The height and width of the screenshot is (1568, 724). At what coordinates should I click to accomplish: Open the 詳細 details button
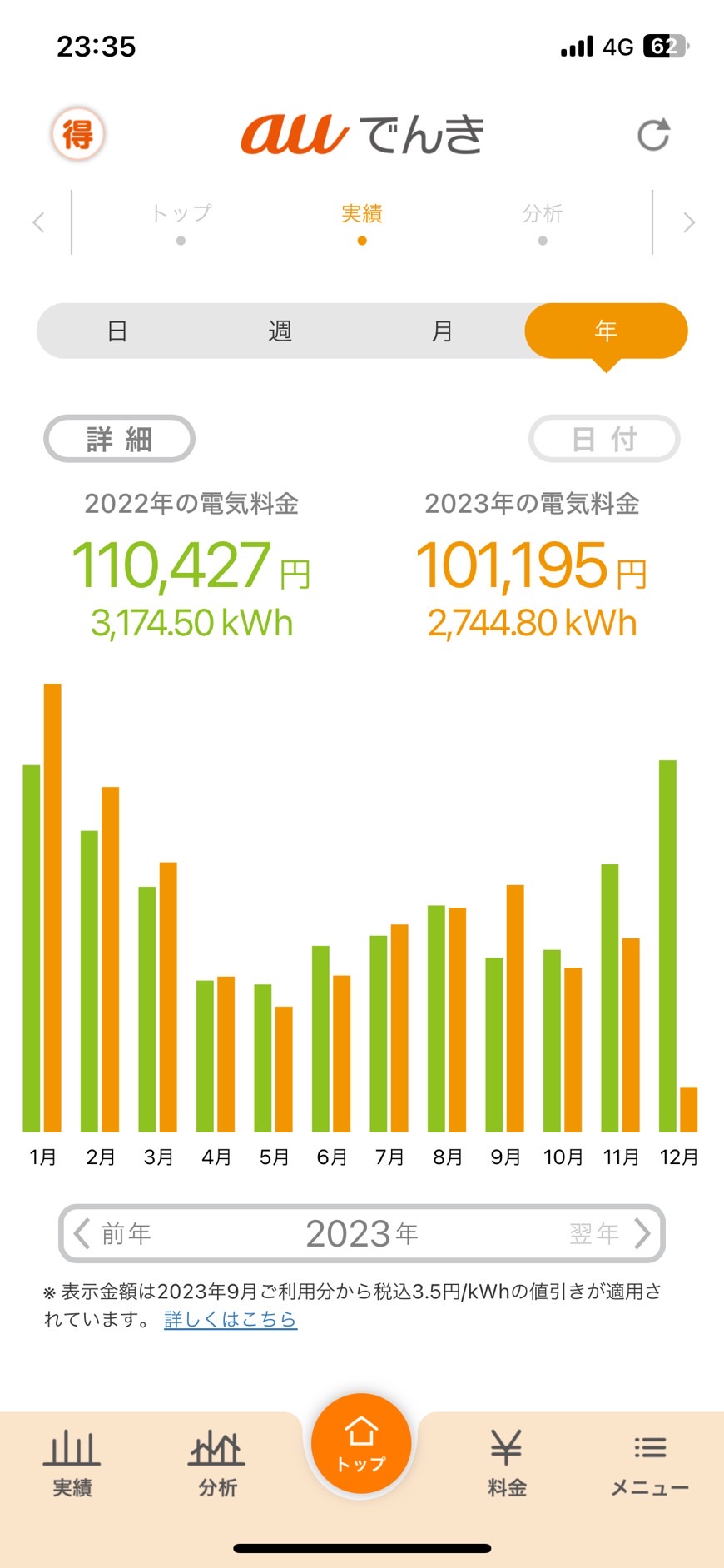pos(119,439)
